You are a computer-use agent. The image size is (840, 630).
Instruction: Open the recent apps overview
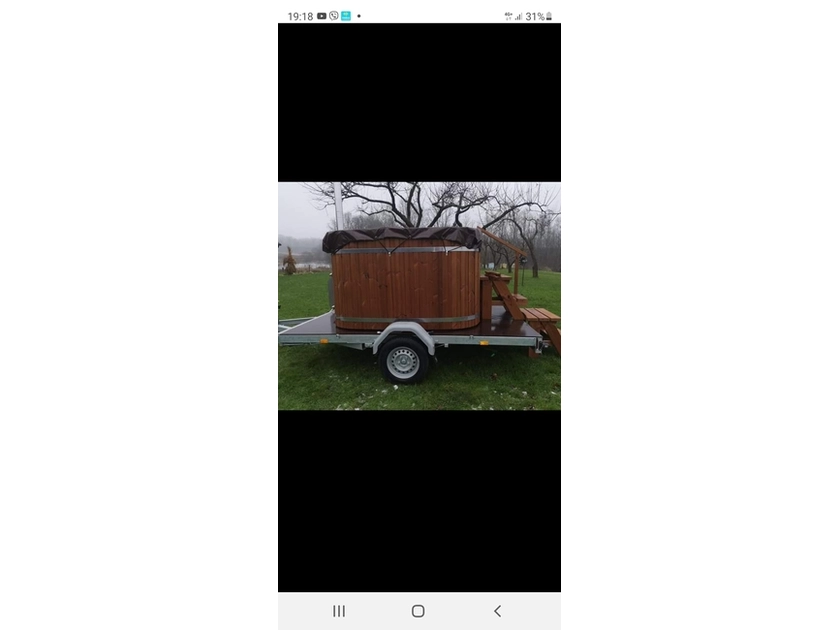[x=339, y=611]
